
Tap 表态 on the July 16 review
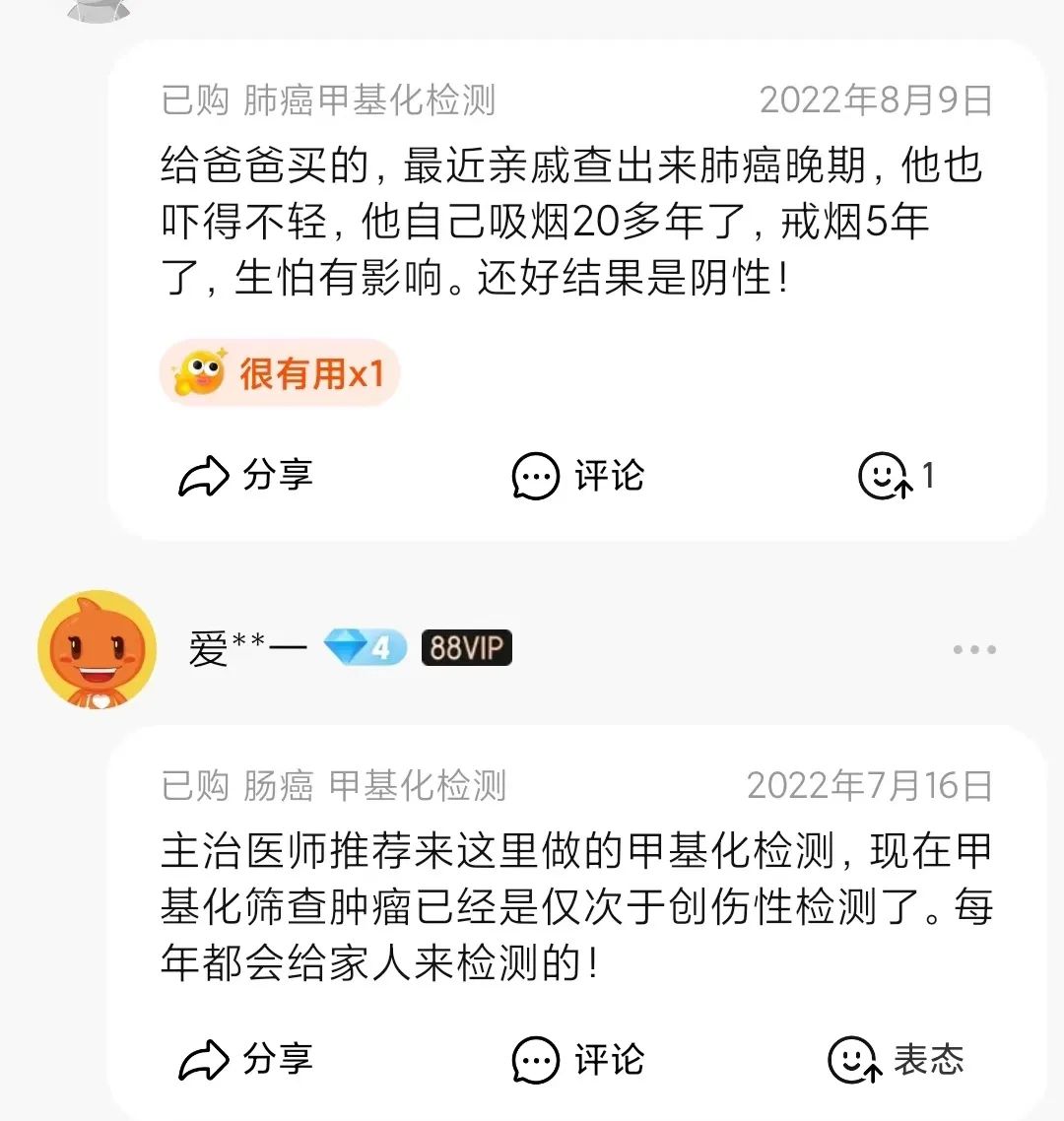(x=895, y=1060)
